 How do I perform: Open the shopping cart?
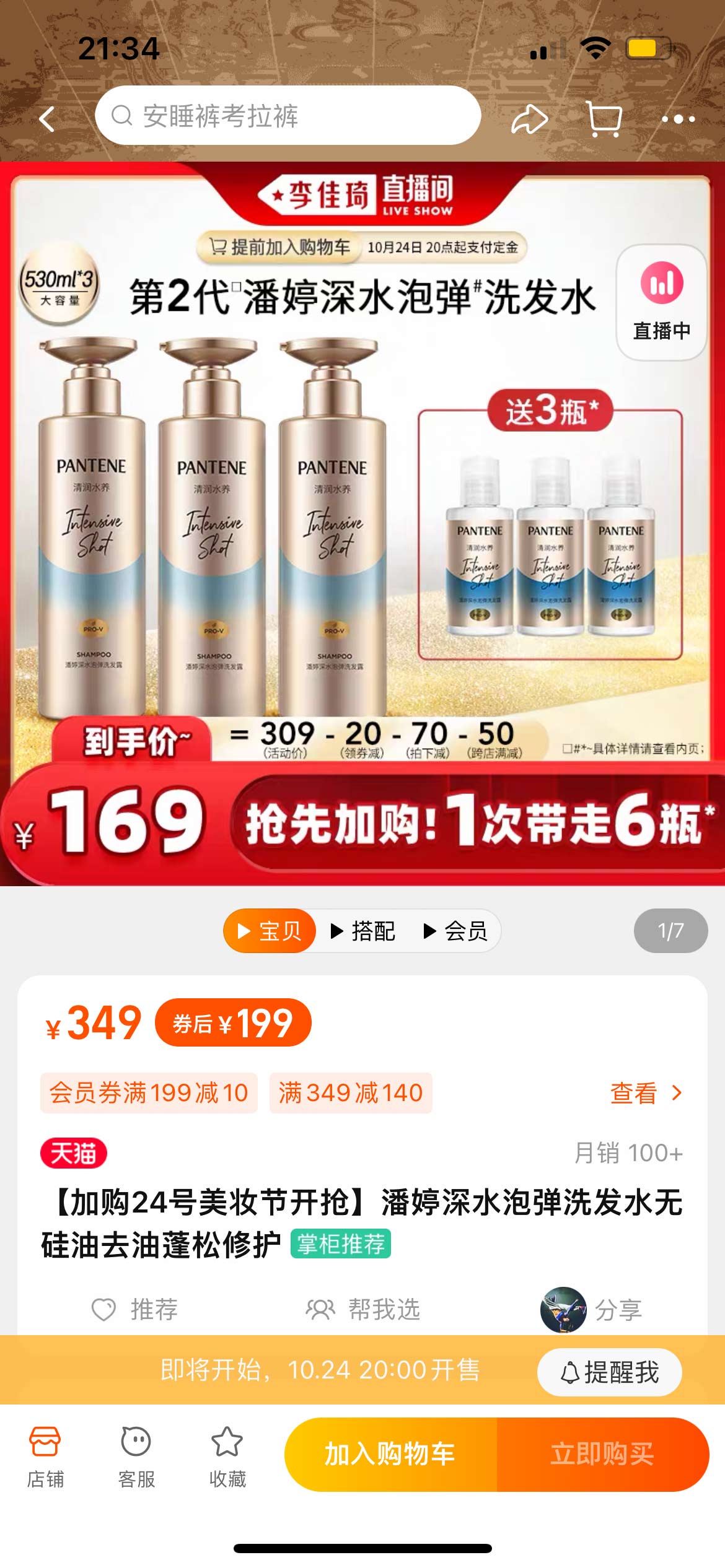[604, 118]
